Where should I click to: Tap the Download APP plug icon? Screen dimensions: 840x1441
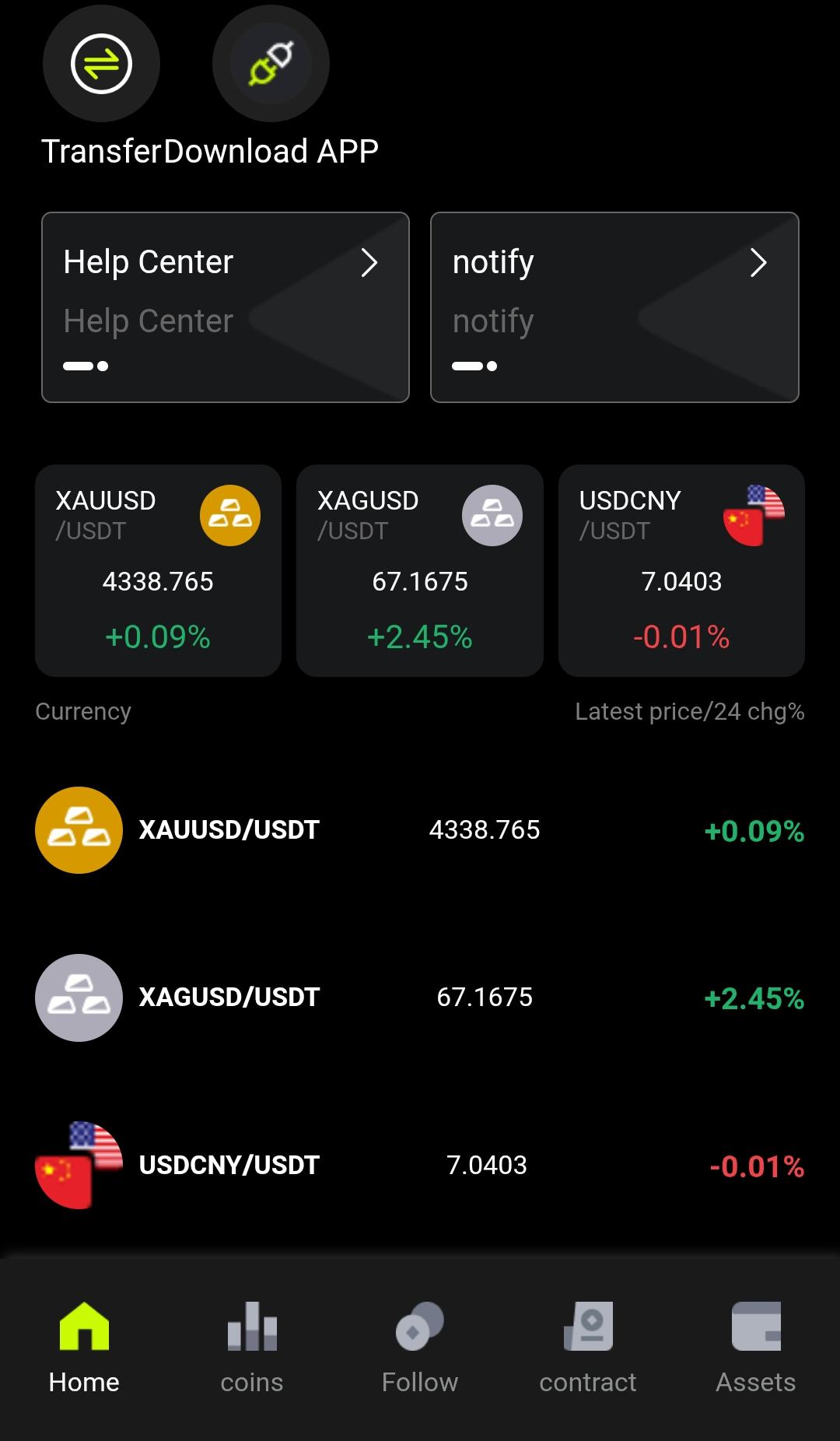(271, 64)
